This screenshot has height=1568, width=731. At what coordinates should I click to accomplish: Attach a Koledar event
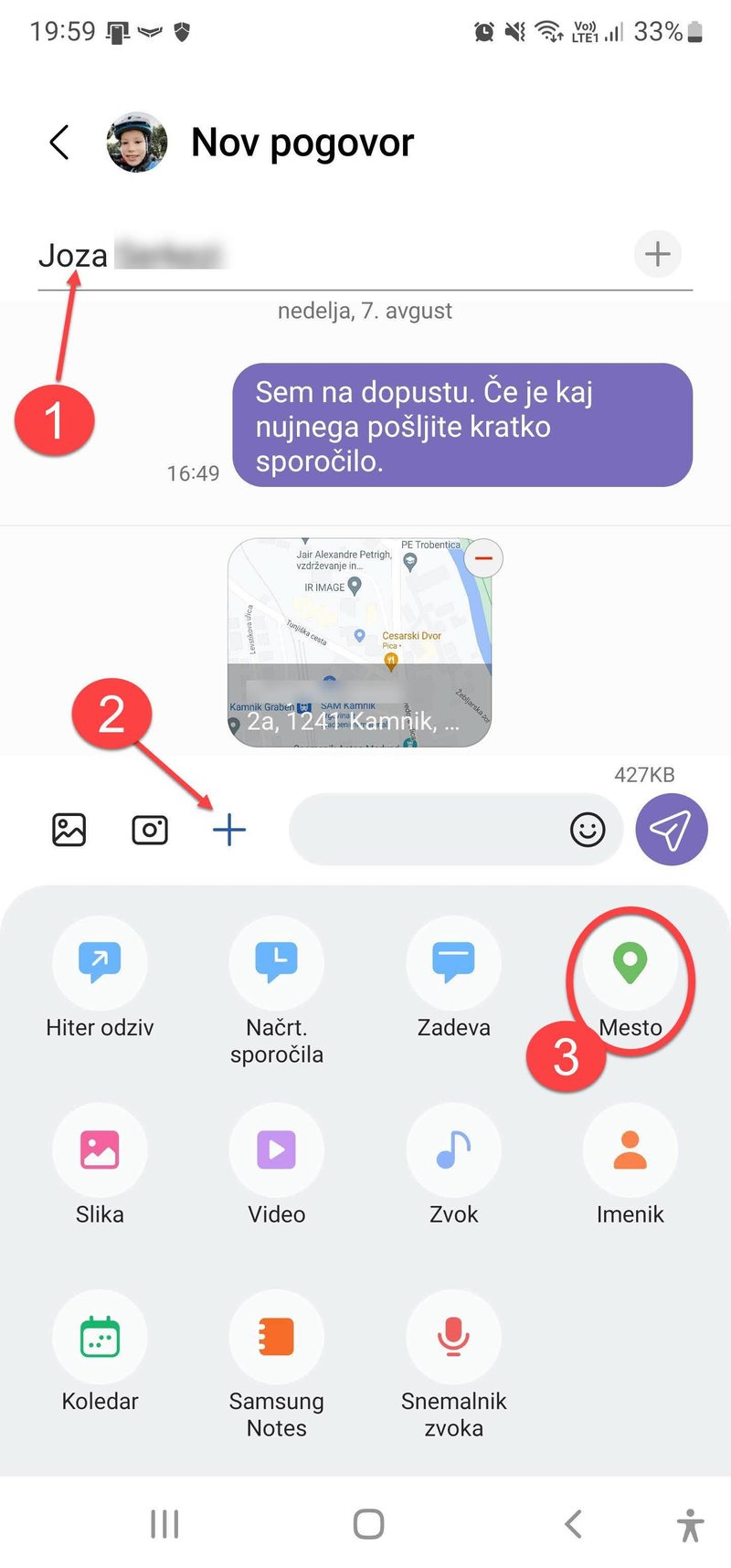coord(100,1337)
